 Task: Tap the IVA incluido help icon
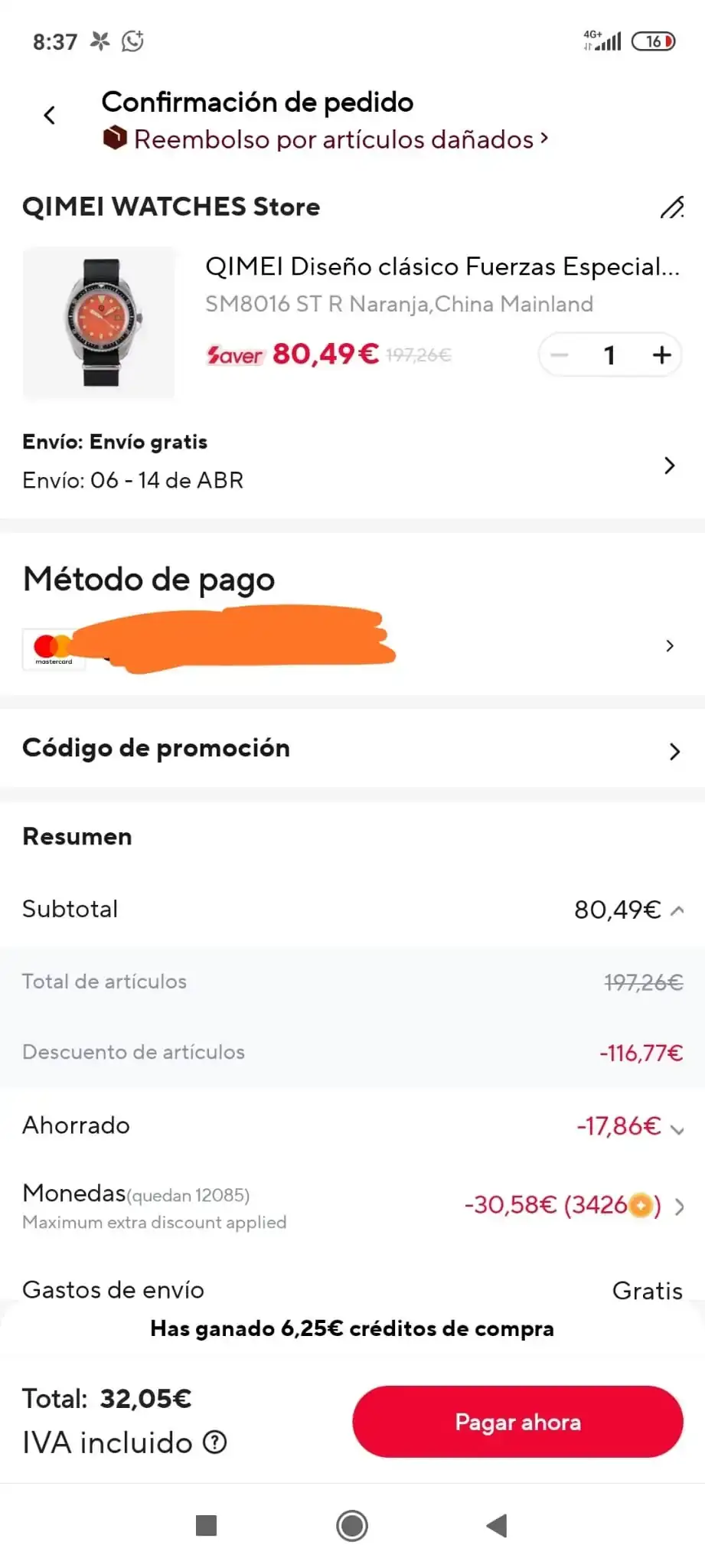pyautogui.click(x=215, y=1443)
